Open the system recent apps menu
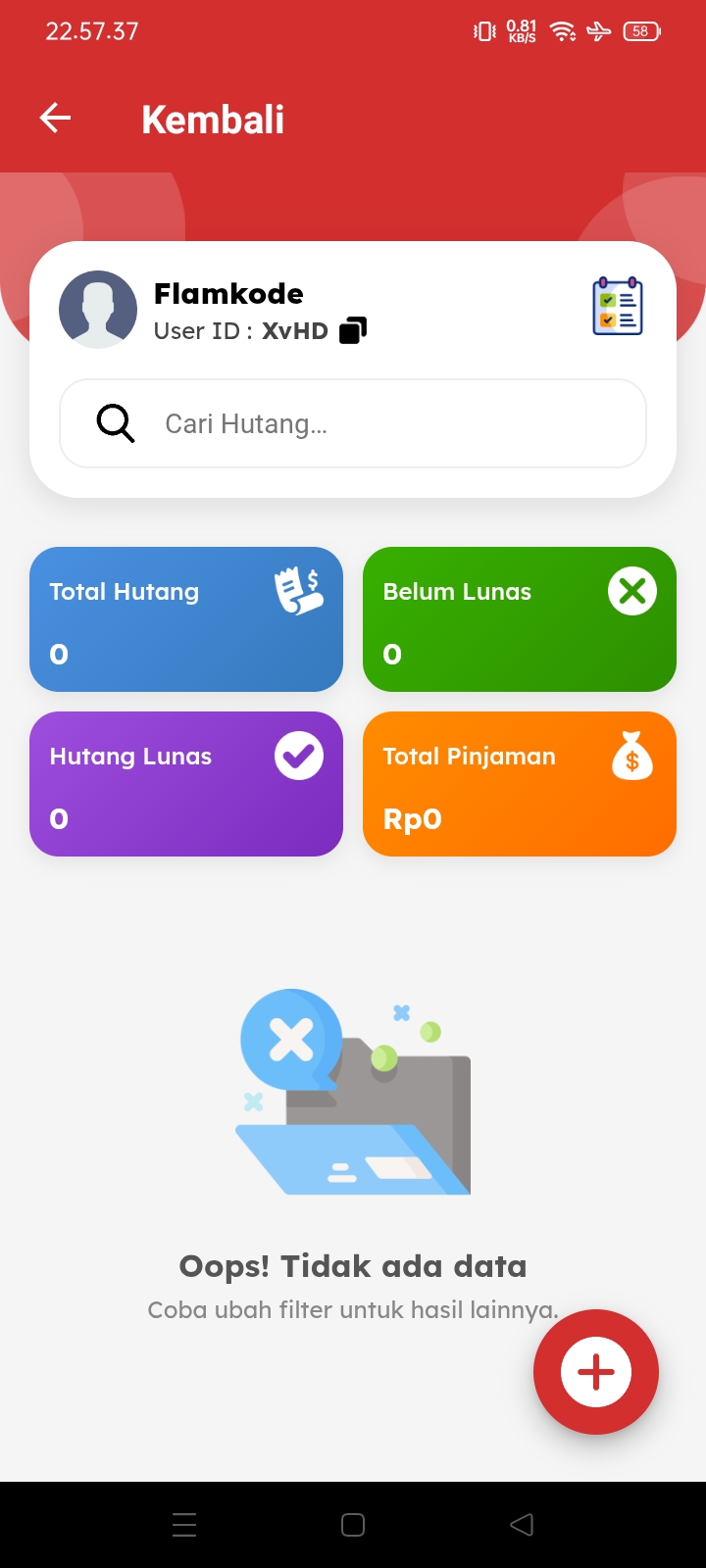The width and height of the screenshot is (706, 1568). (184, 1525)
